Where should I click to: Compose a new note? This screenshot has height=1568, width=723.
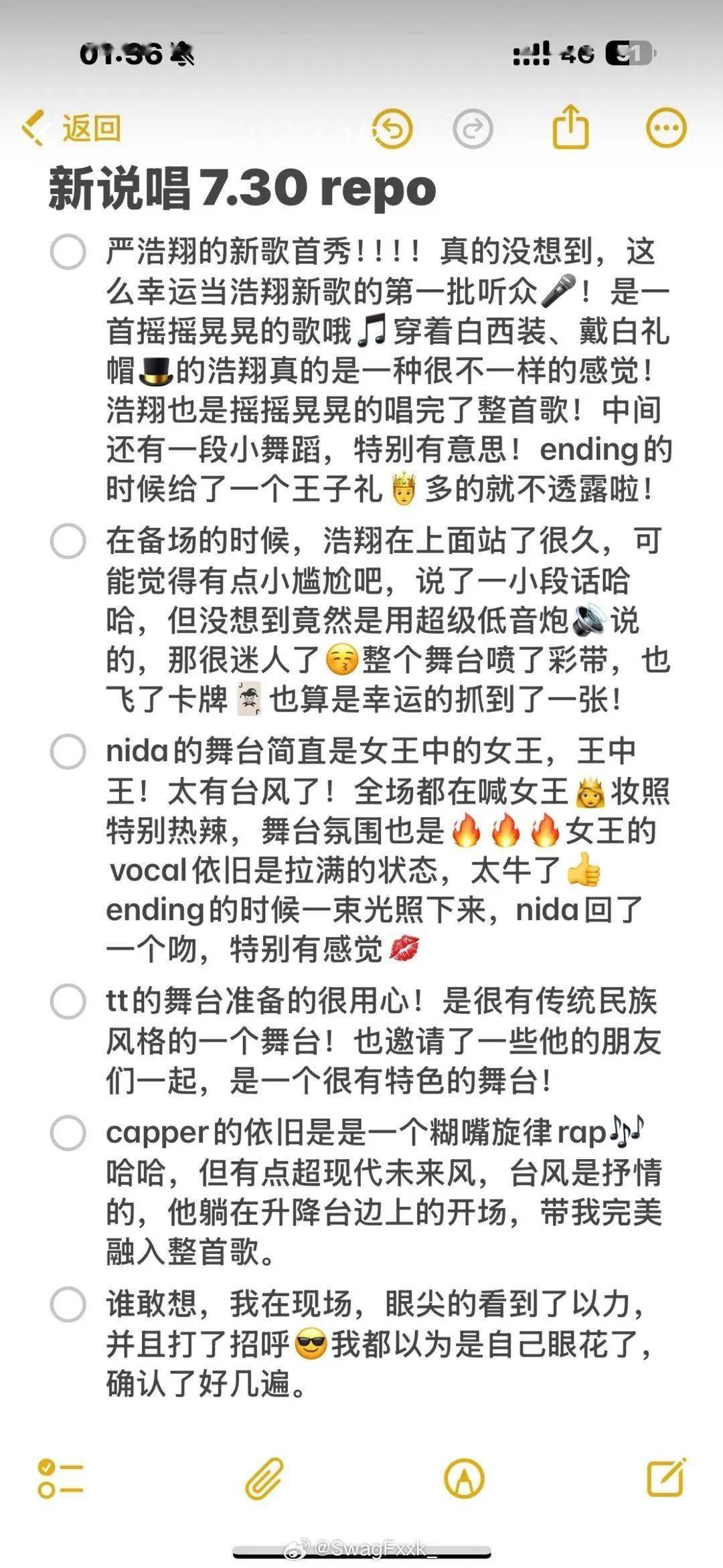click(x=666, y=1478)
